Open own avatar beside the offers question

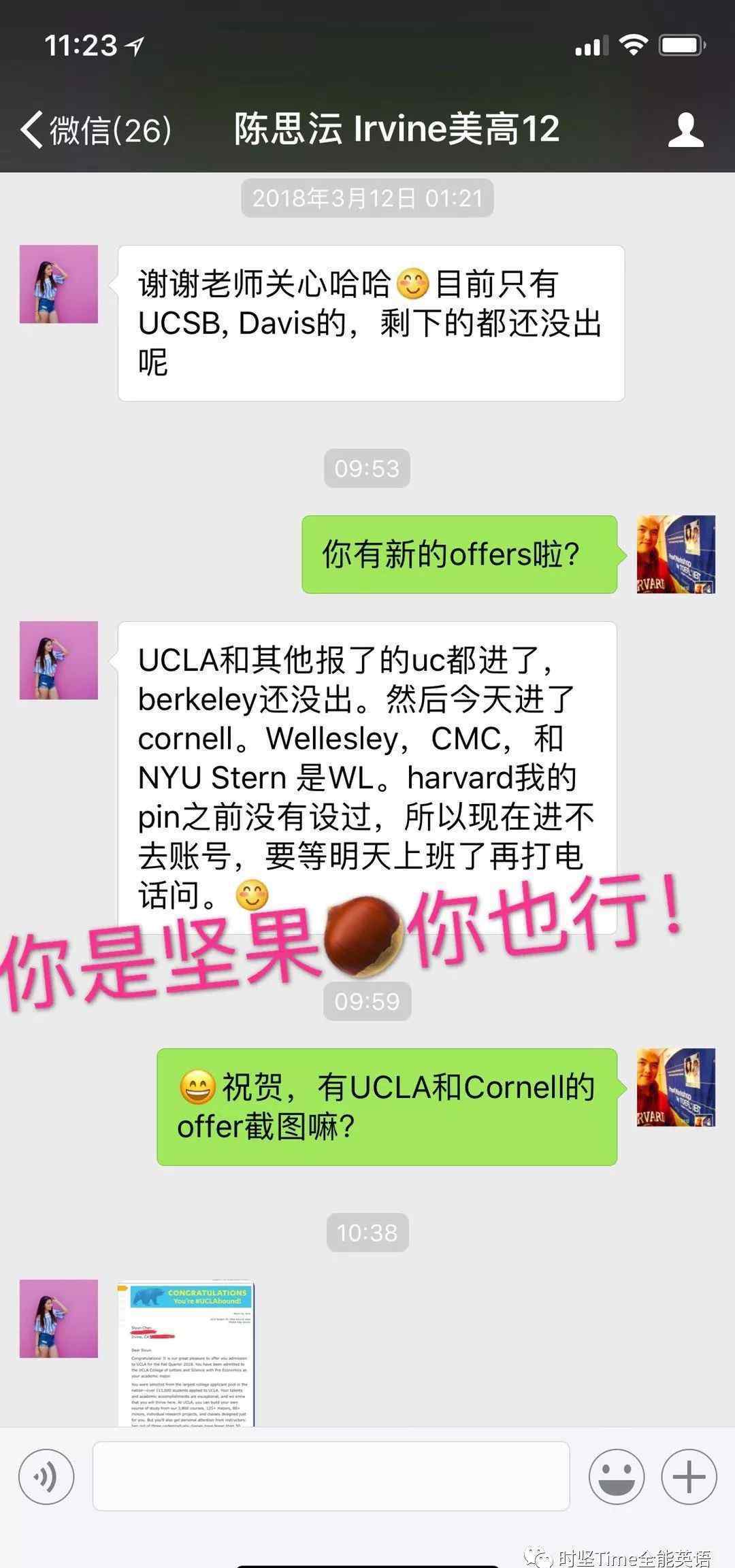click(x=675, y=554)
